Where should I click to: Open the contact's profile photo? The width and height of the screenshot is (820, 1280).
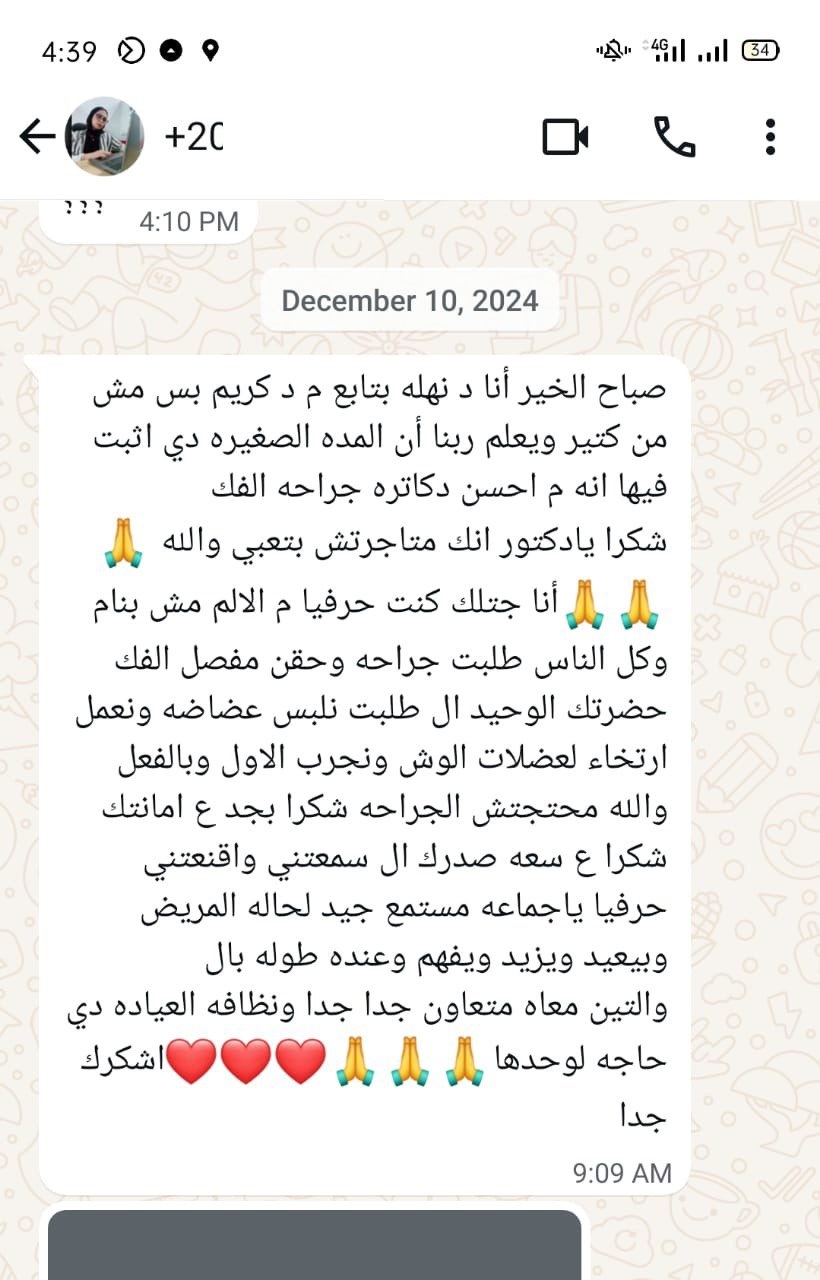[104, 137]
